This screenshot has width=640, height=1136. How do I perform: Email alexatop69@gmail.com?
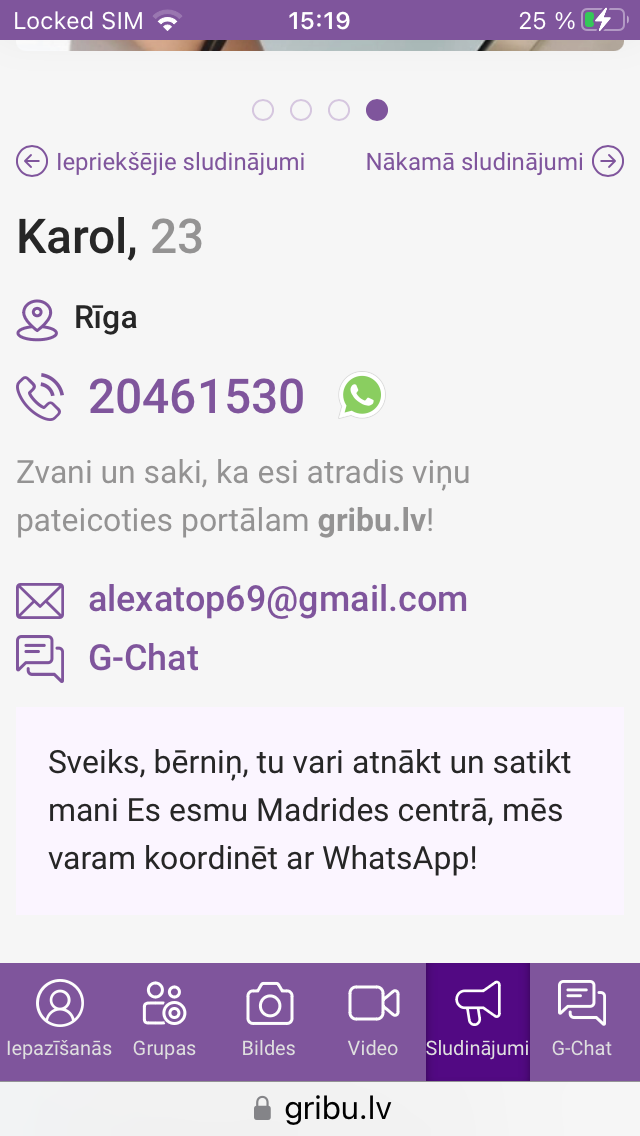[x=278, y=600]
